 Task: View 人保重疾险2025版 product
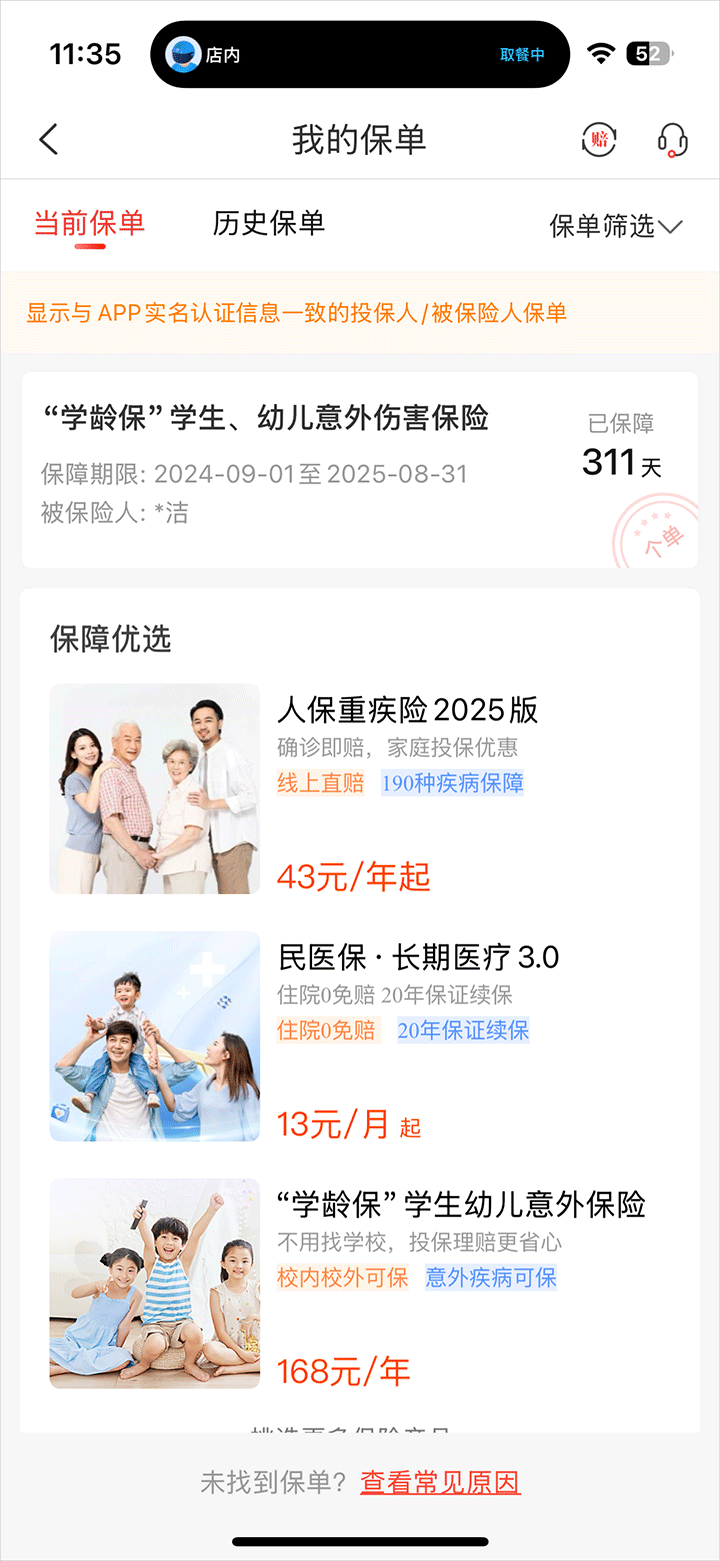[x=359, y=789]
